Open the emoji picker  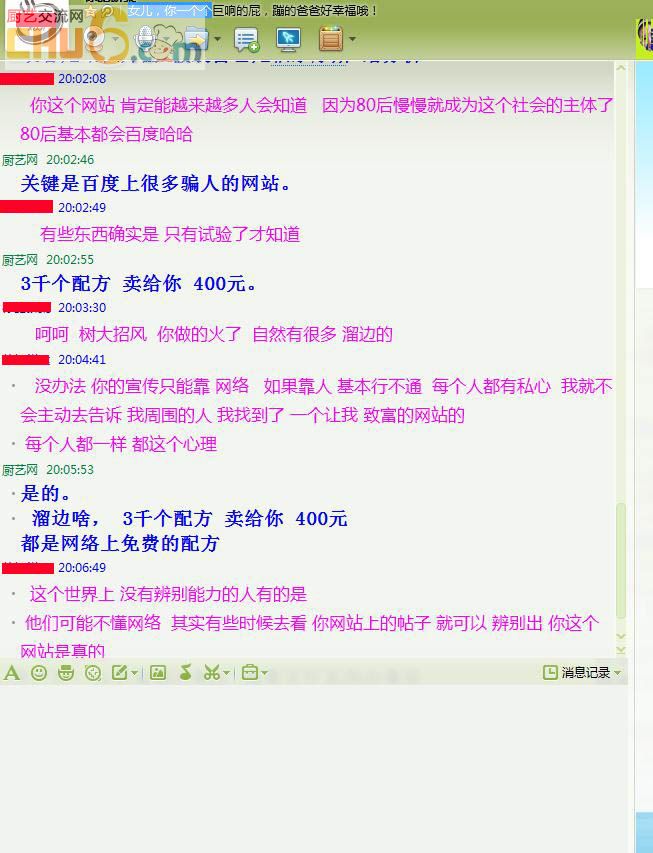coord(39,673)
